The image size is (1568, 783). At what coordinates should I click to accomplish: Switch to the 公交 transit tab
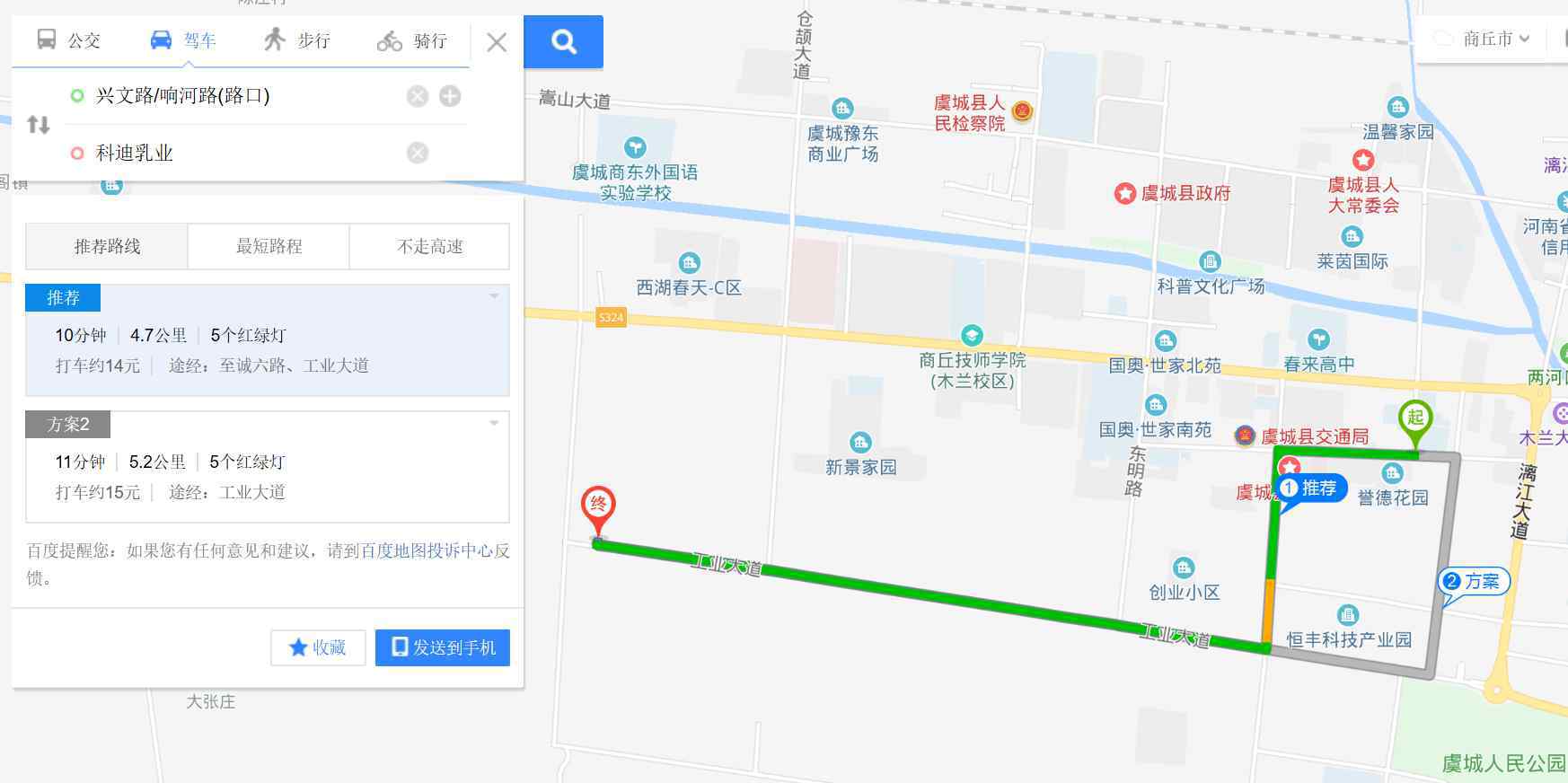pos(68,40)
